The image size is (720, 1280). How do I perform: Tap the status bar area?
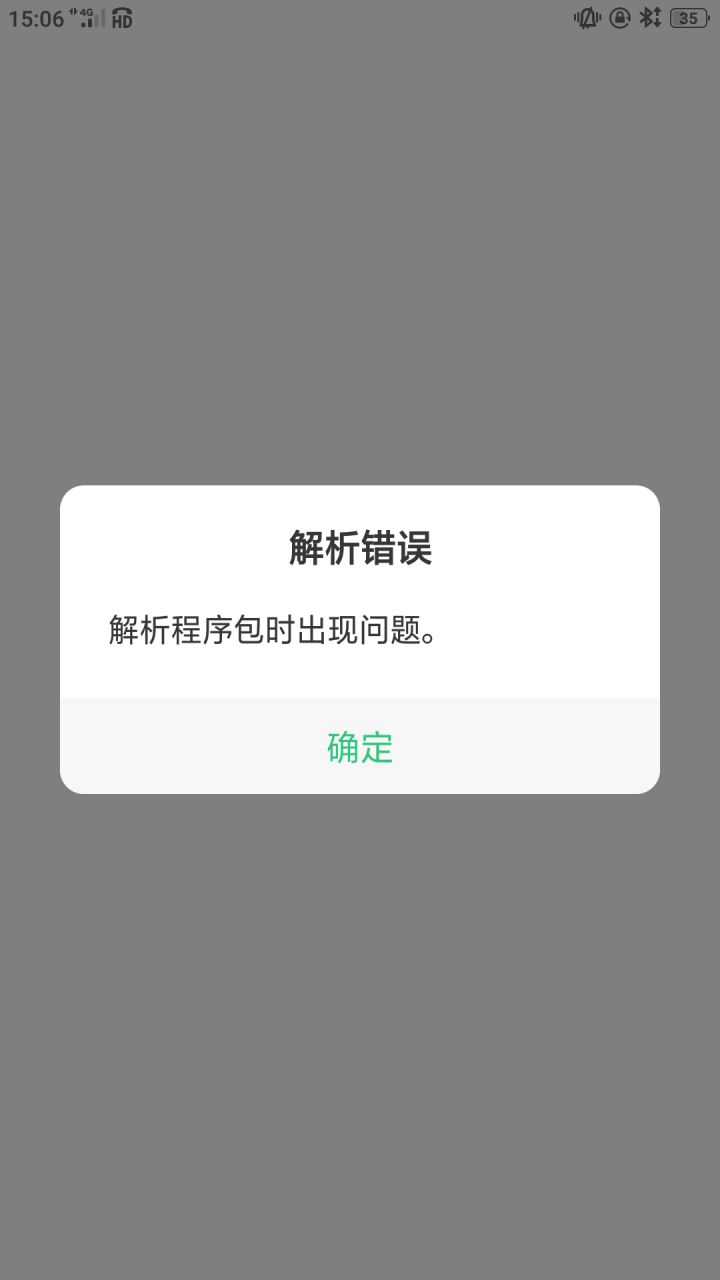[360, 17]
